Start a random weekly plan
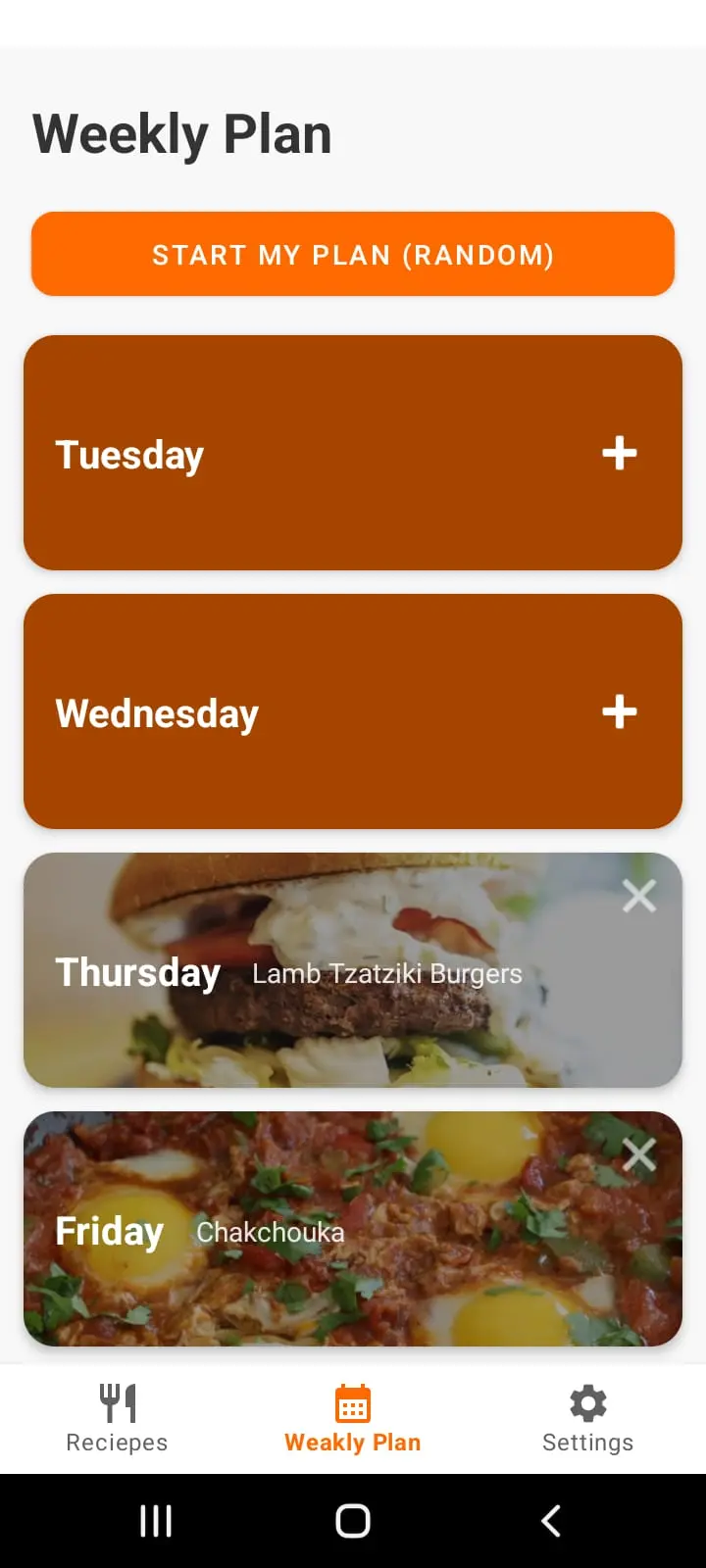The width and height of the screenshot is (706, 1568). (353, 255)
